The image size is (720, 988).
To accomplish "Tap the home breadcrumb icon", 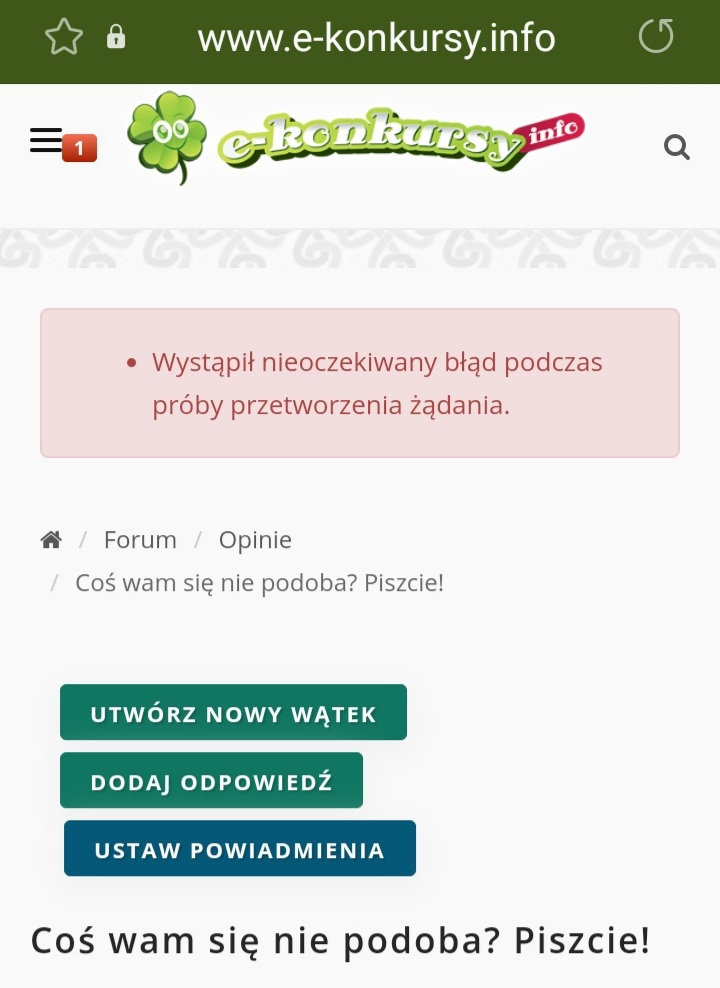I will (51, 540).
